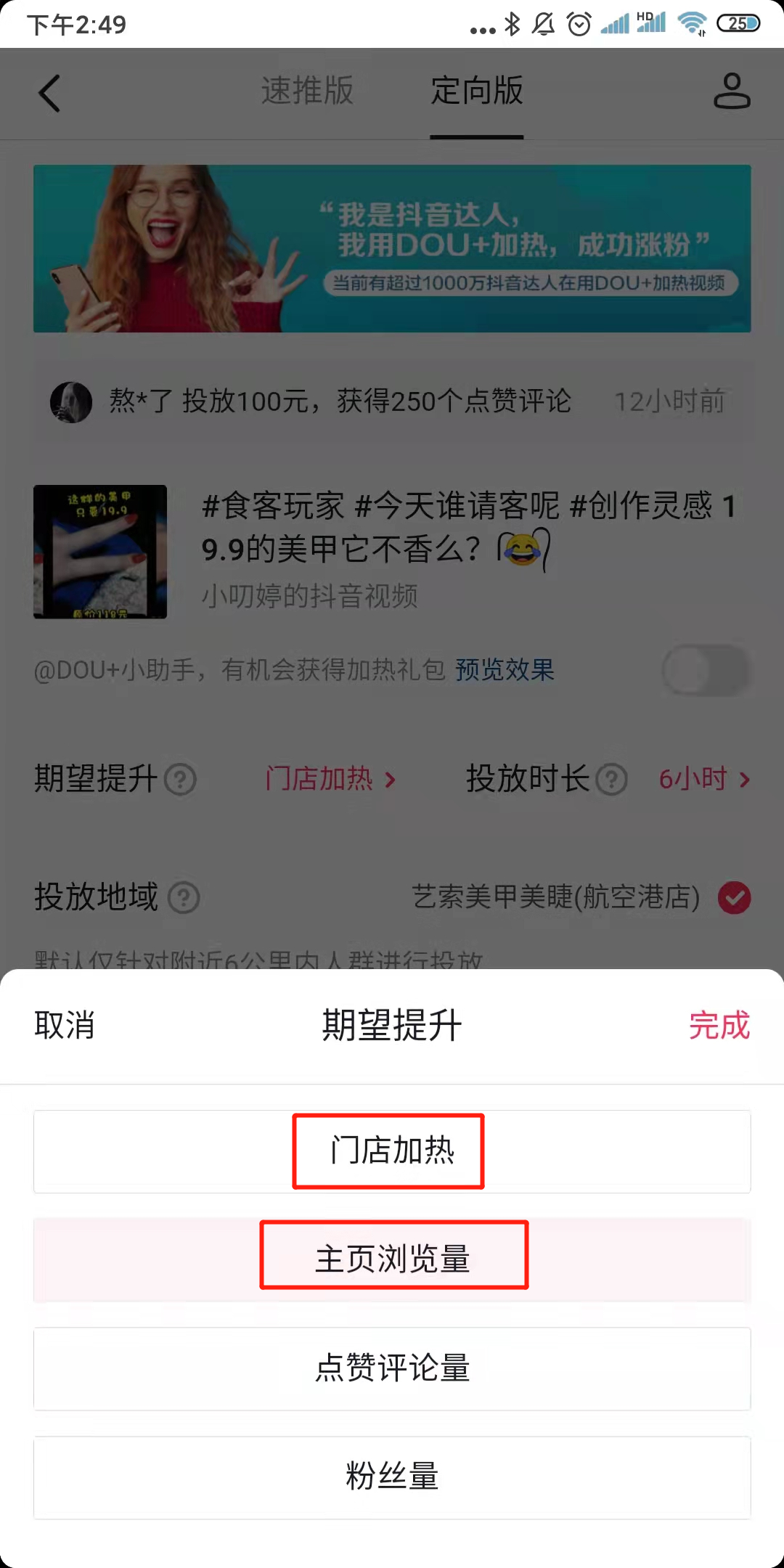Tap 取消 to cancel the selection
The width and height of the screenshot is (784, 1568).
[x=64, y=1026]
